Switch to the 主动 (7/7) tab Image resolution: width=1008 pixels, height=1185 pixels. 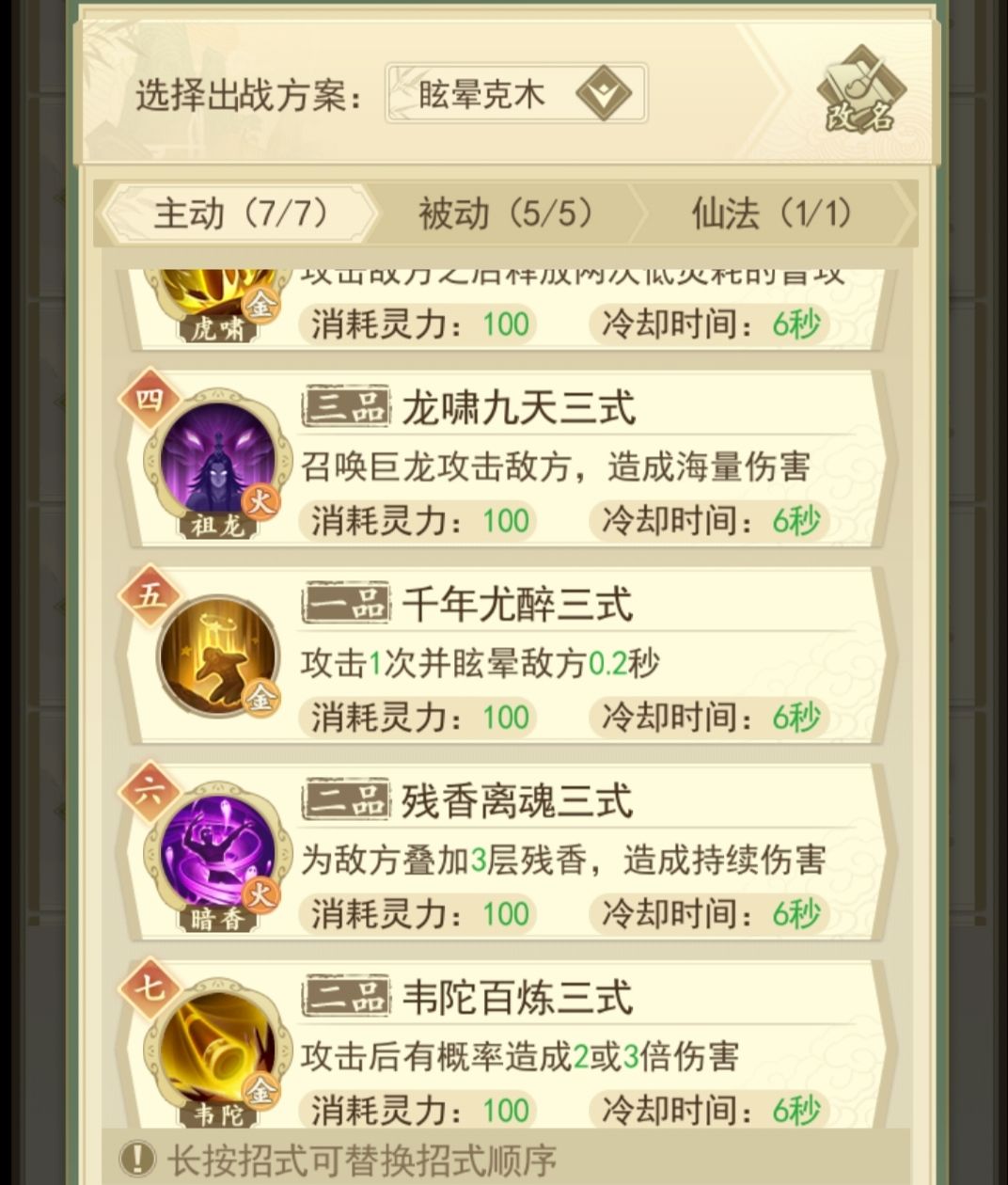tap(240, 213)
